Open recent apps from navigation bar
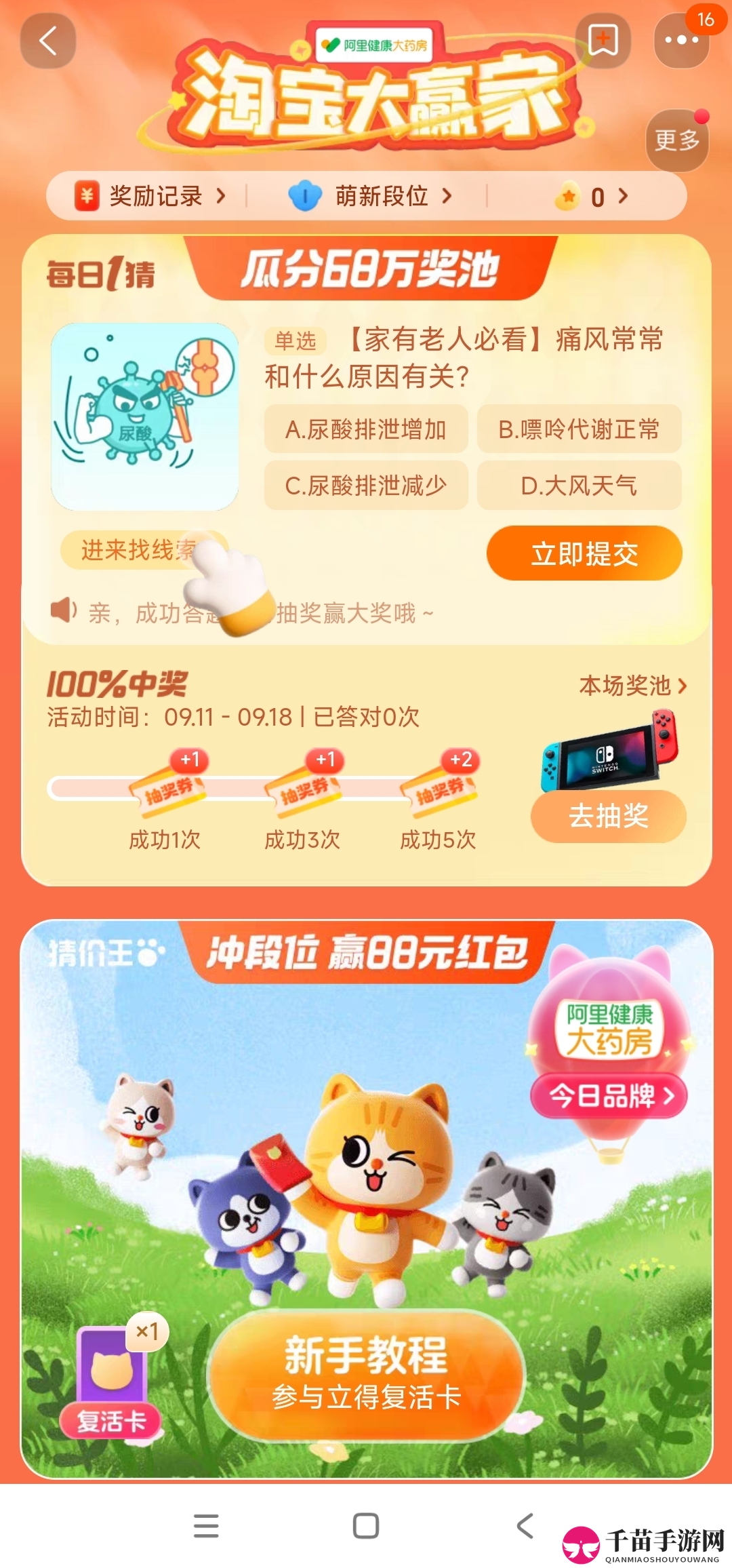 point(206,1526)
